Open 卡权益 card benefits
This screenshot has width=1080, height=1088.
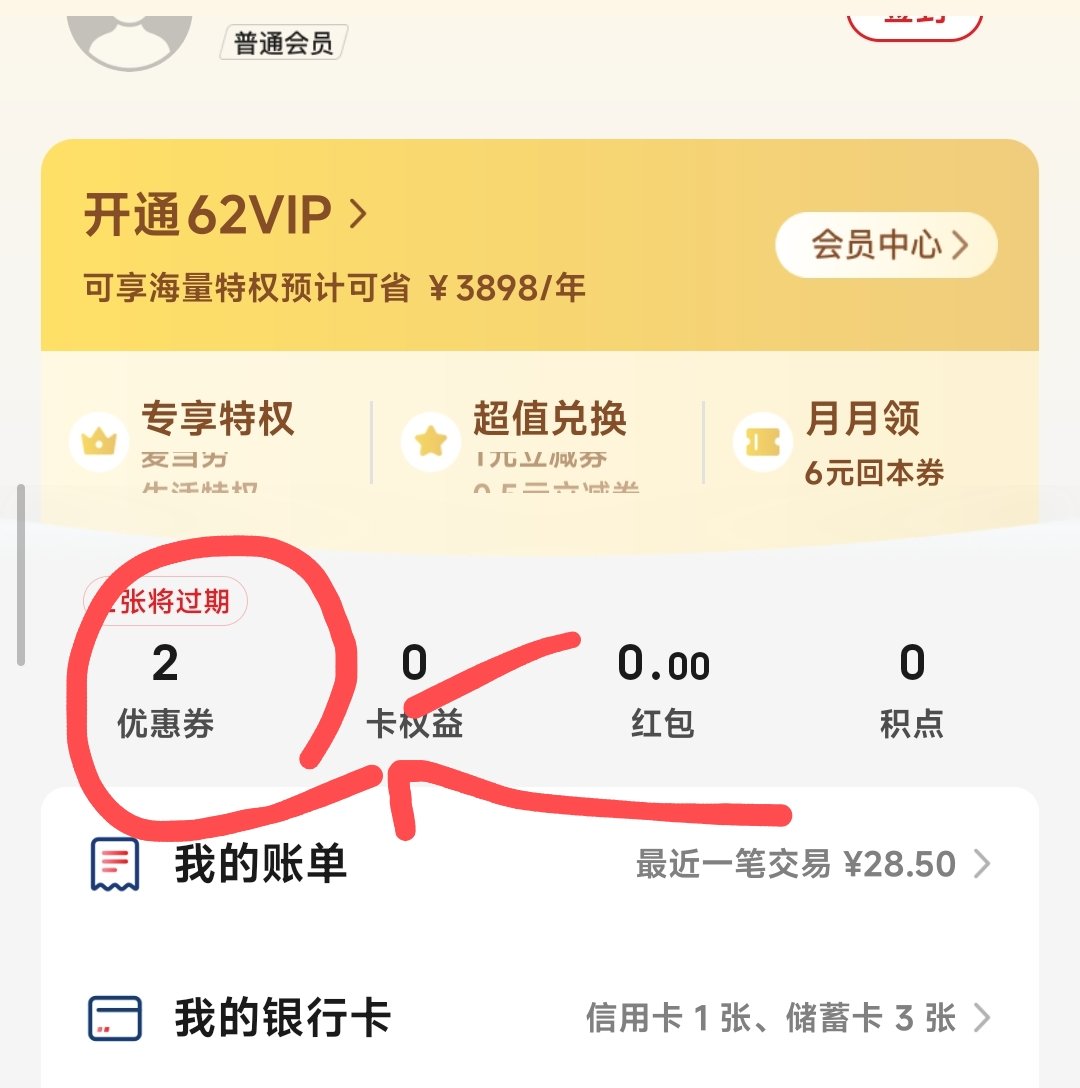414,690
